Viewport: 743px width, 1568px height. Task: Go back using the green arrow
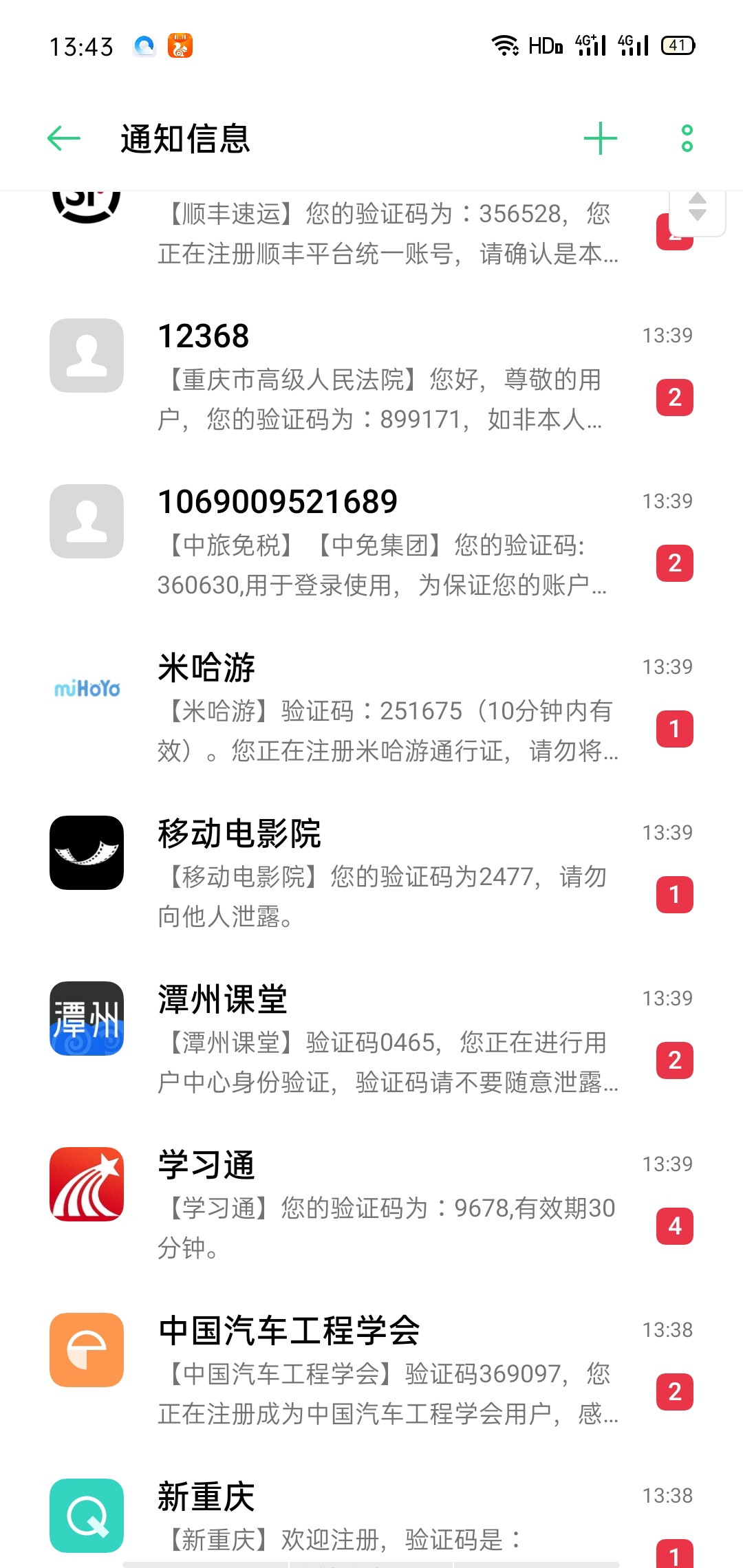64,138
